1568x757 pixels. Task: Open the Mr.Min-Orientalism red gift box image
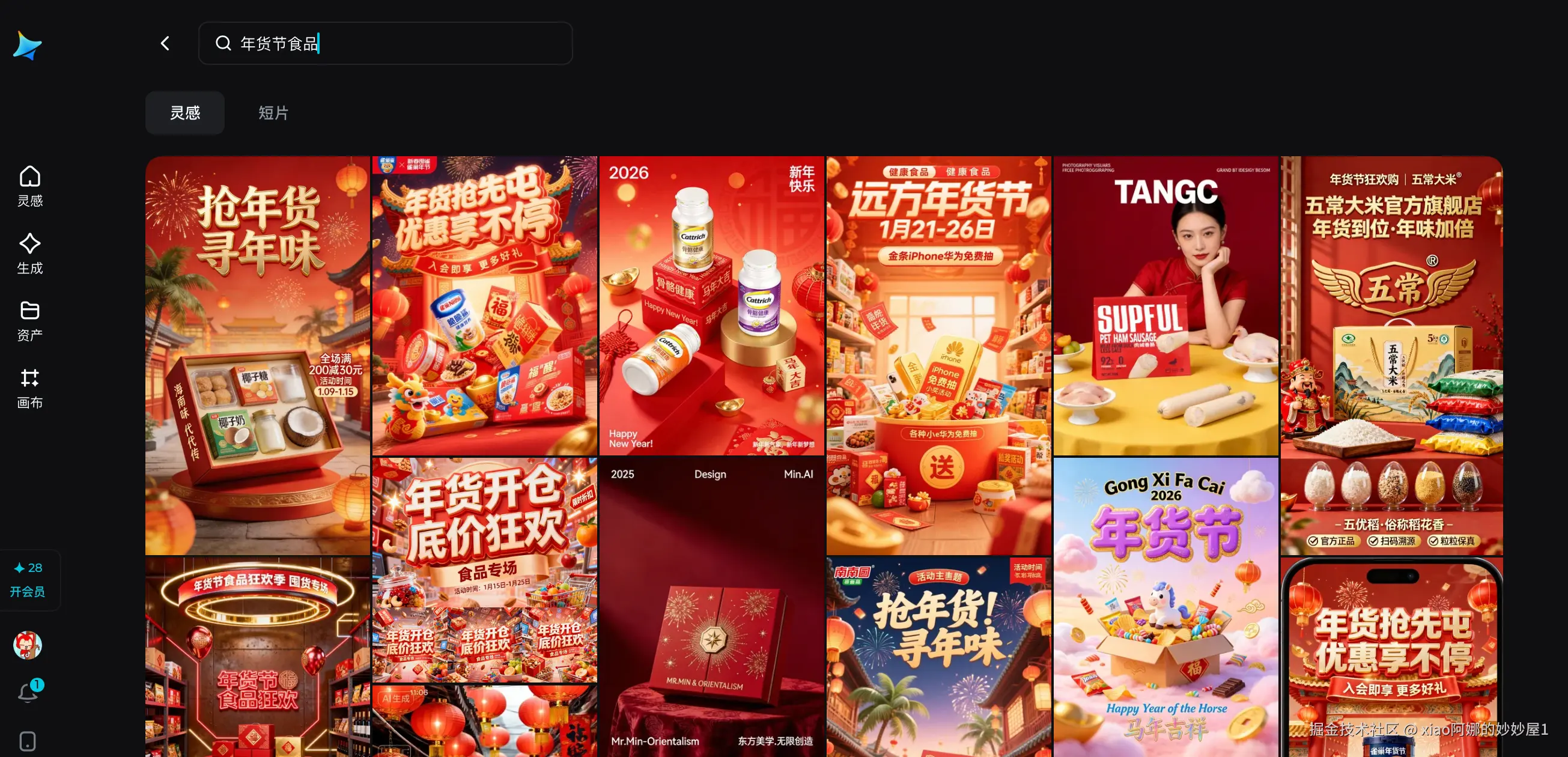pos(711,607)
